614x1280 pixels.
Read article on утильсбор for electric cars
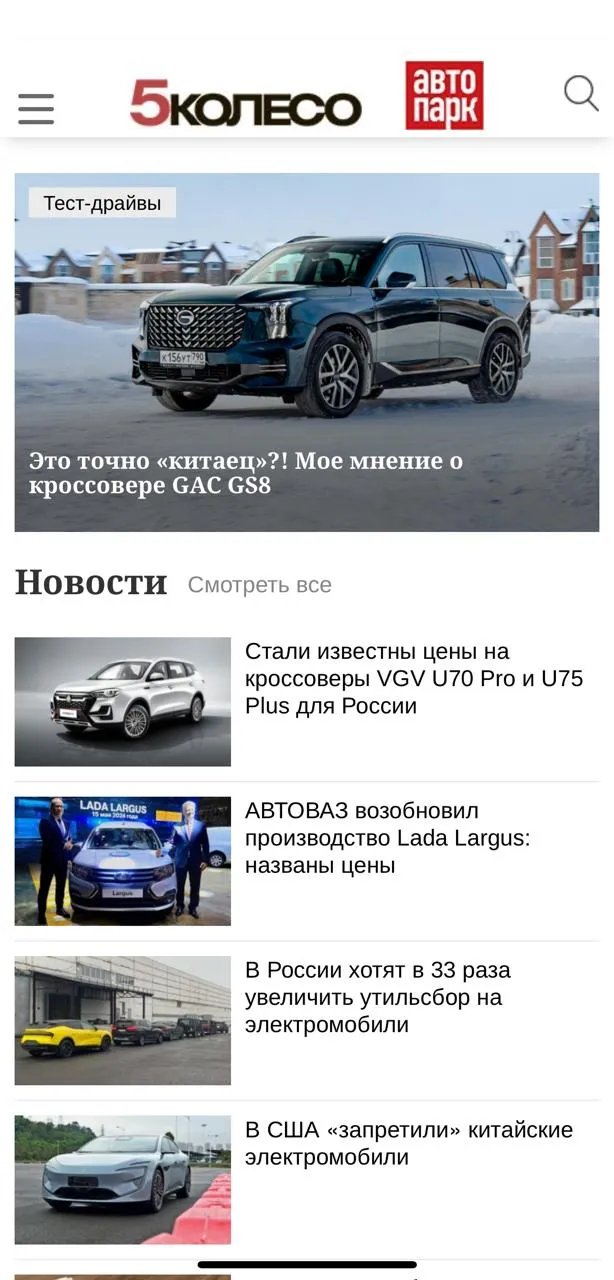coord(377,997)
